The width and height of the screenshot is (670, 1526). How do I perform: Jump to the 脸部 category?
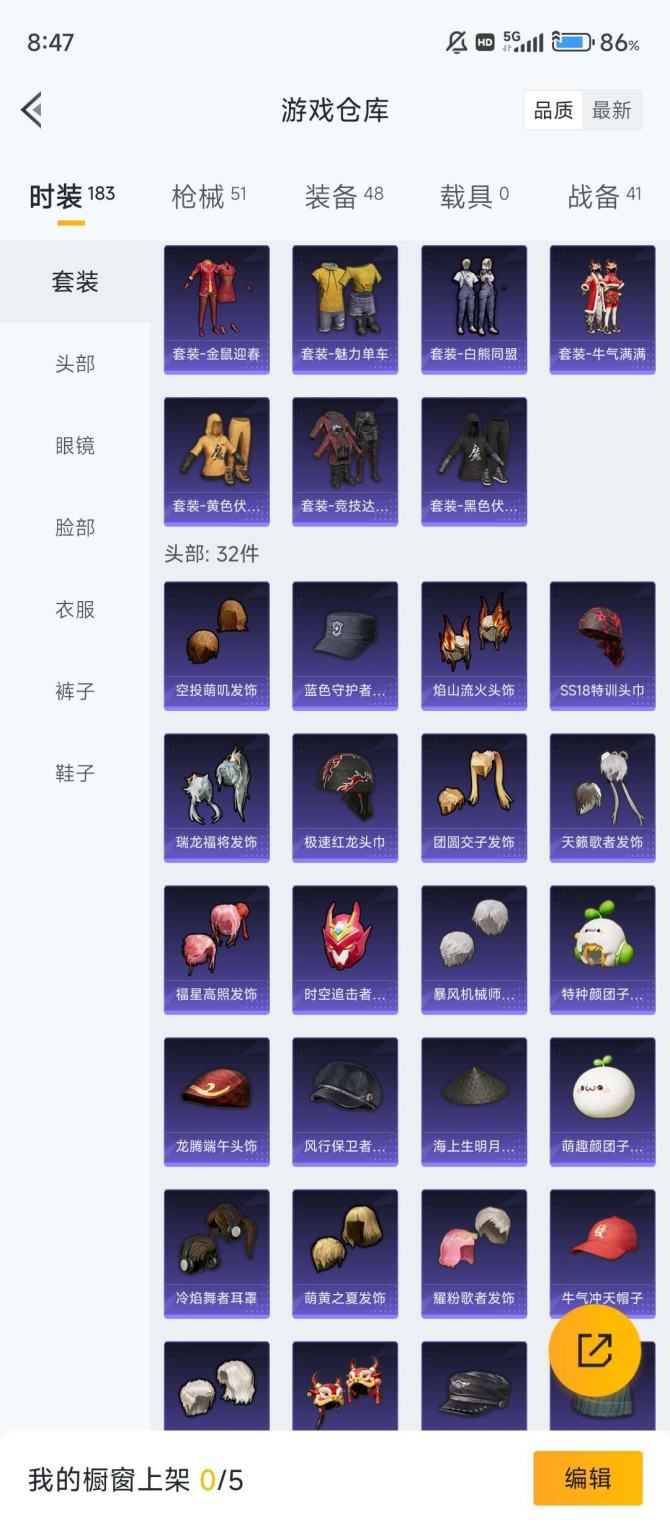point(75,528)
